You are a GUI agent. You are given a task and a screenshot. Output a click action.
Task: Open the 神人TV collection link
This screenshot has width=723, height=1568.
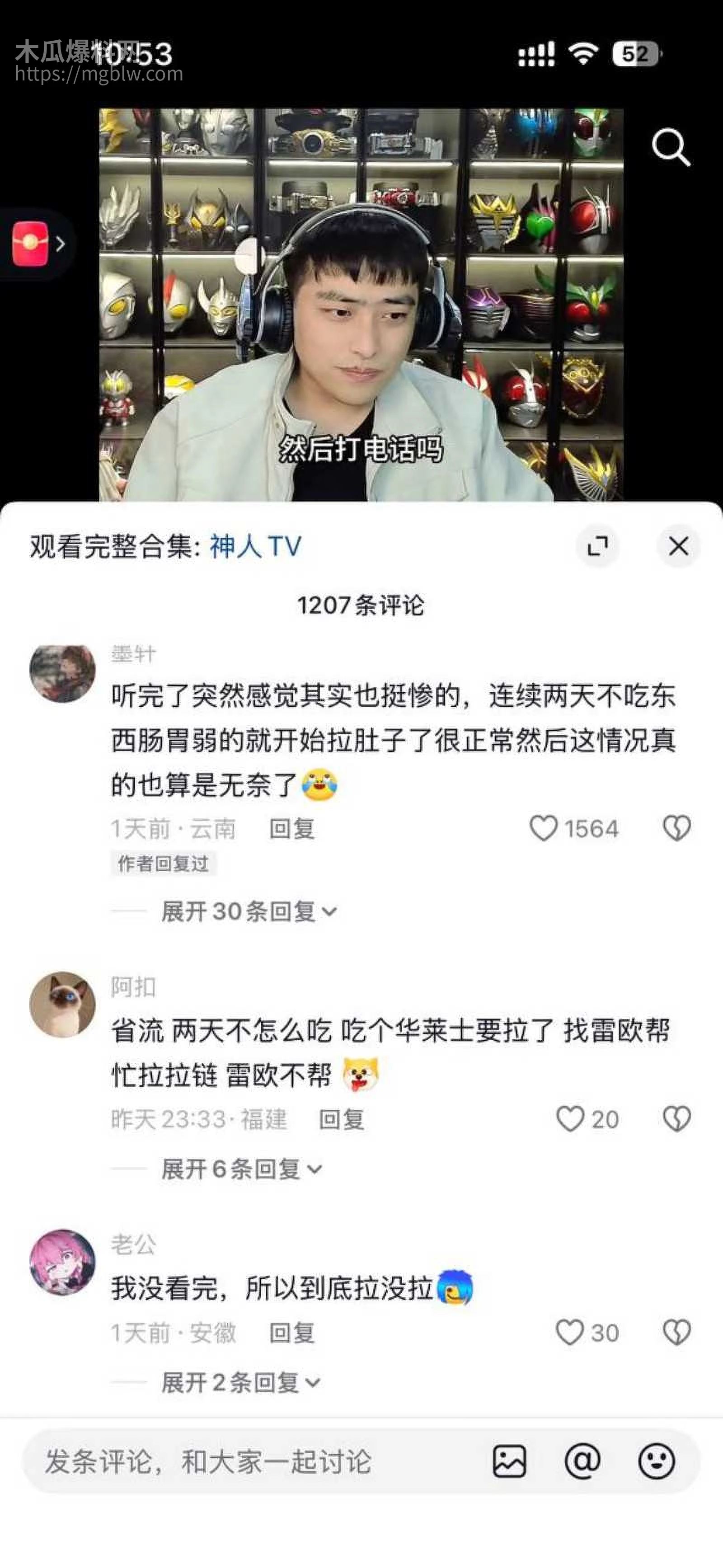tap(256, 546)
